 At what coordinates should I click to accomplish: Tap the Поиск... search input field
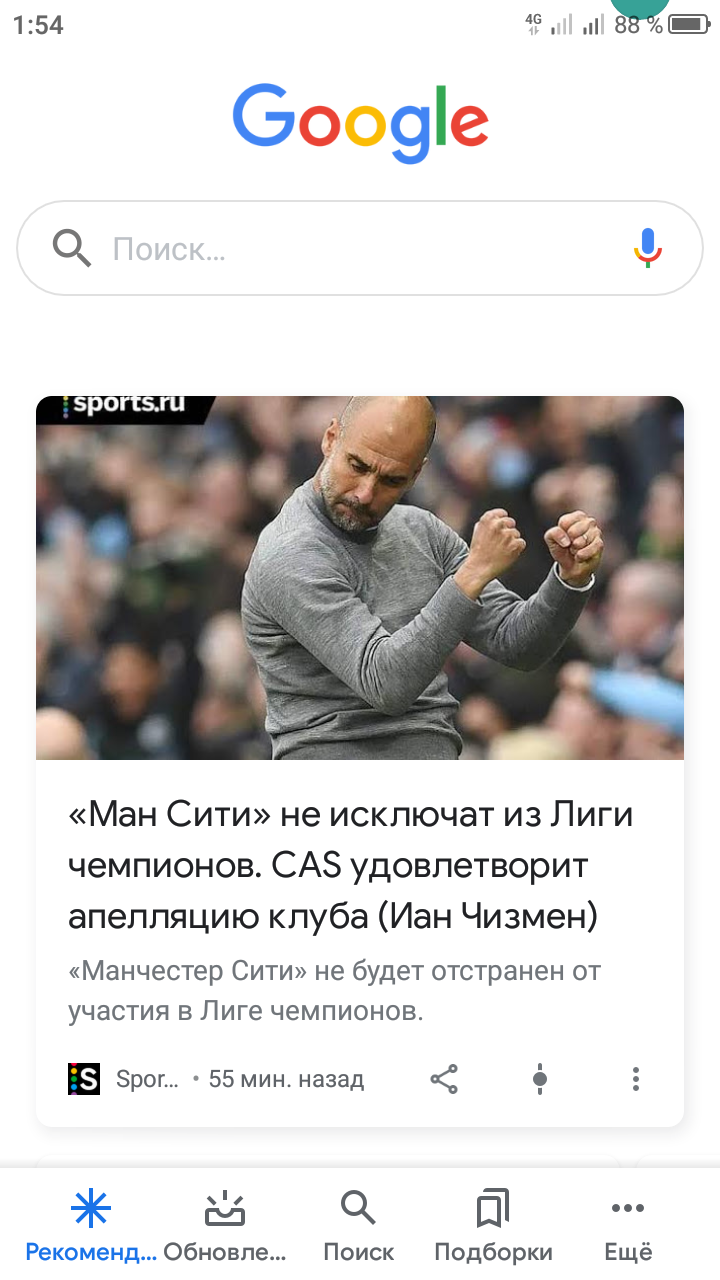click(300, 247)
